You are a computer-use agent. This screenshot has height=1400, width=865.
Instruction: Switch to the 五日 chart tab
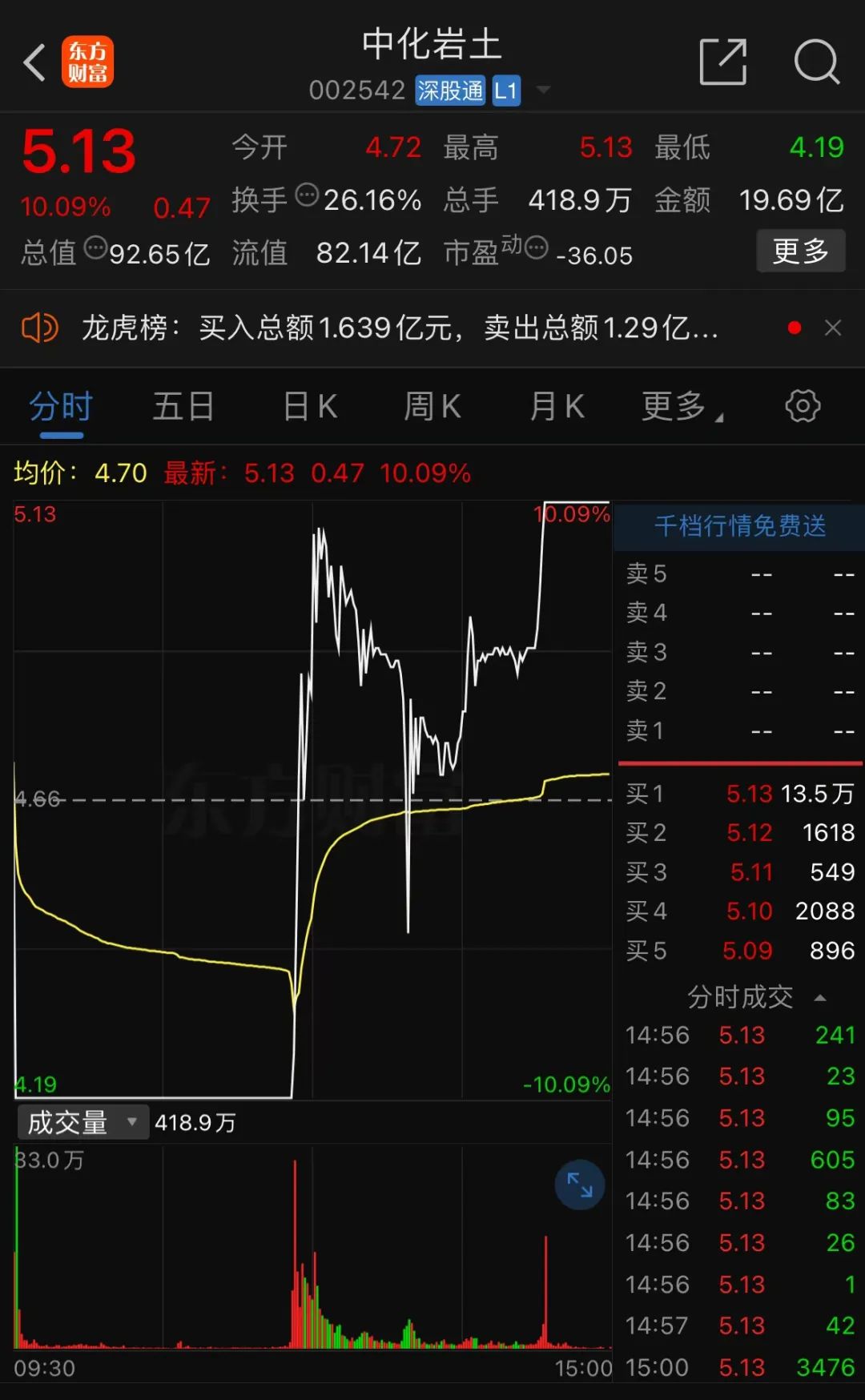click(x=183, y=407)
